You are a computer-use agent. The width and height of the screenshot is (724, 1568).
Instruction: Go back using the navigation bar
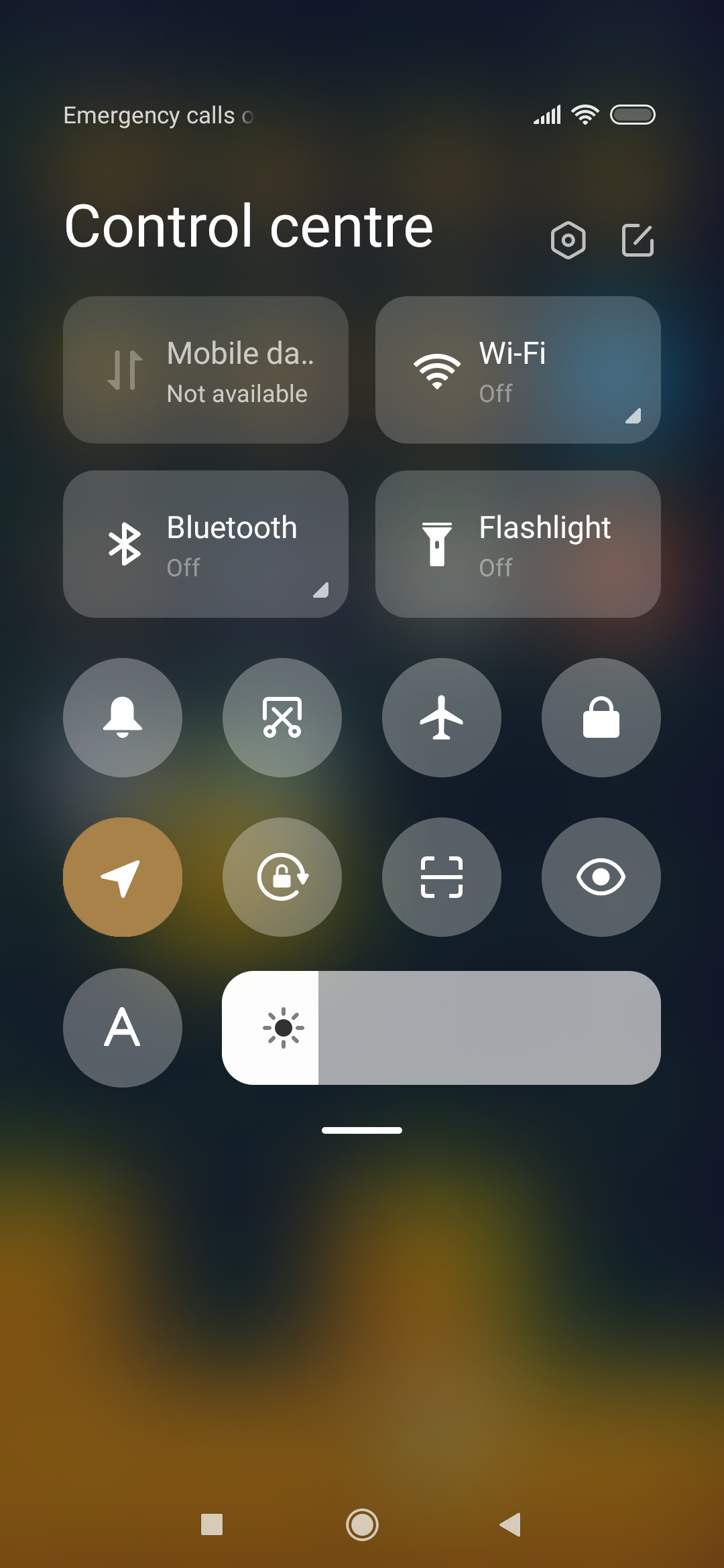pyautogui.click(x=511, y=1524)
